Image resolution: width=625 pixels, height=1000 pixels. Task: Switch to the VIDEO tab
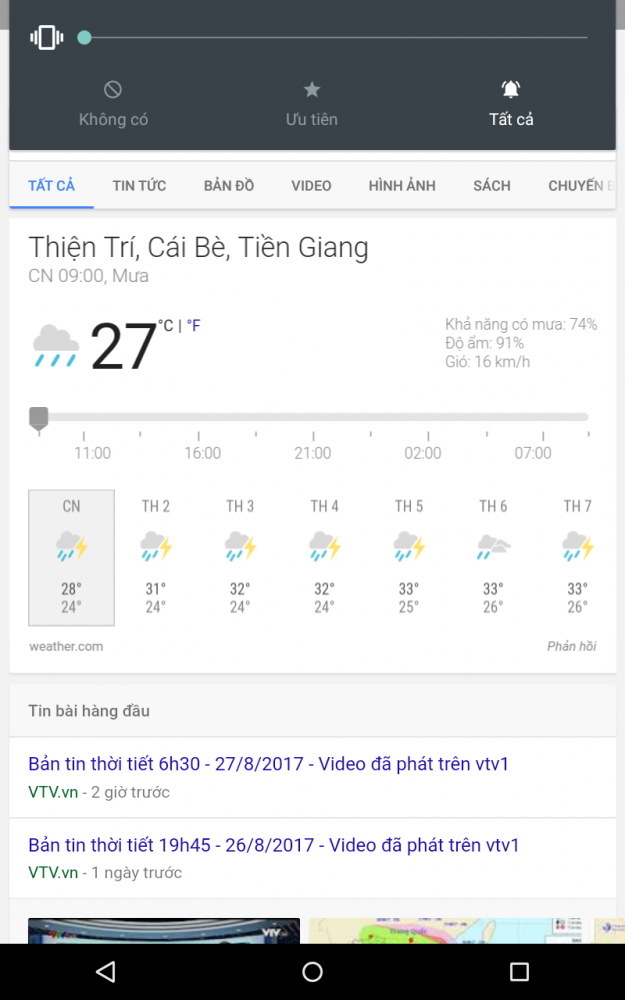[x=311, y=186]
